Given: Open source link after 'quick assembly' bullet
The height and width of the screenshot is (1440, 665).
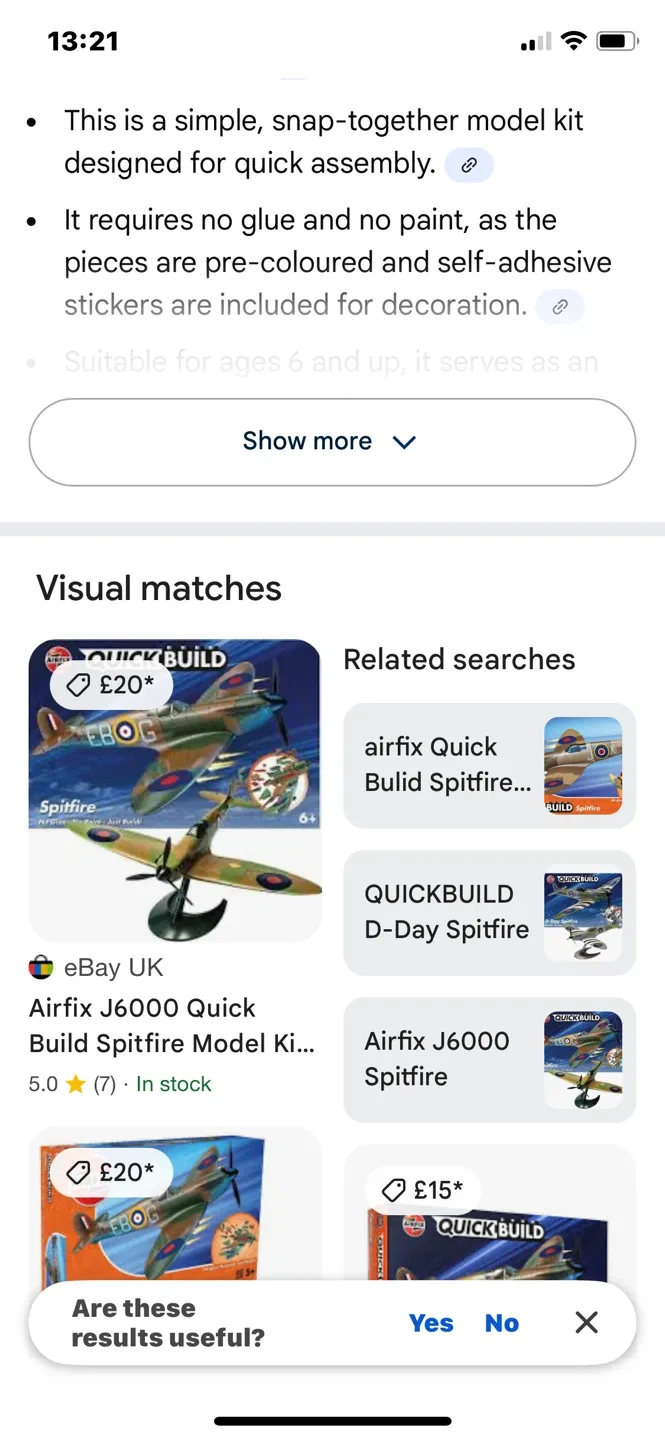Looking at the screenshot, I should point(468,165).
